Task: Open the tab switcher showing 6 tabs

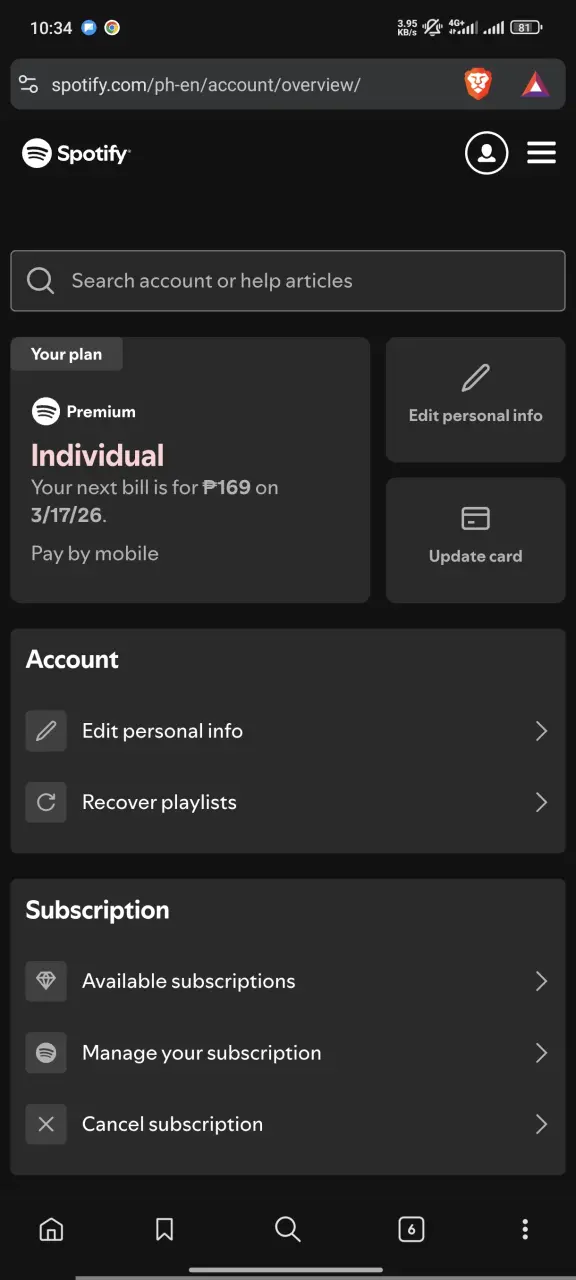Action: (411, 1230)
